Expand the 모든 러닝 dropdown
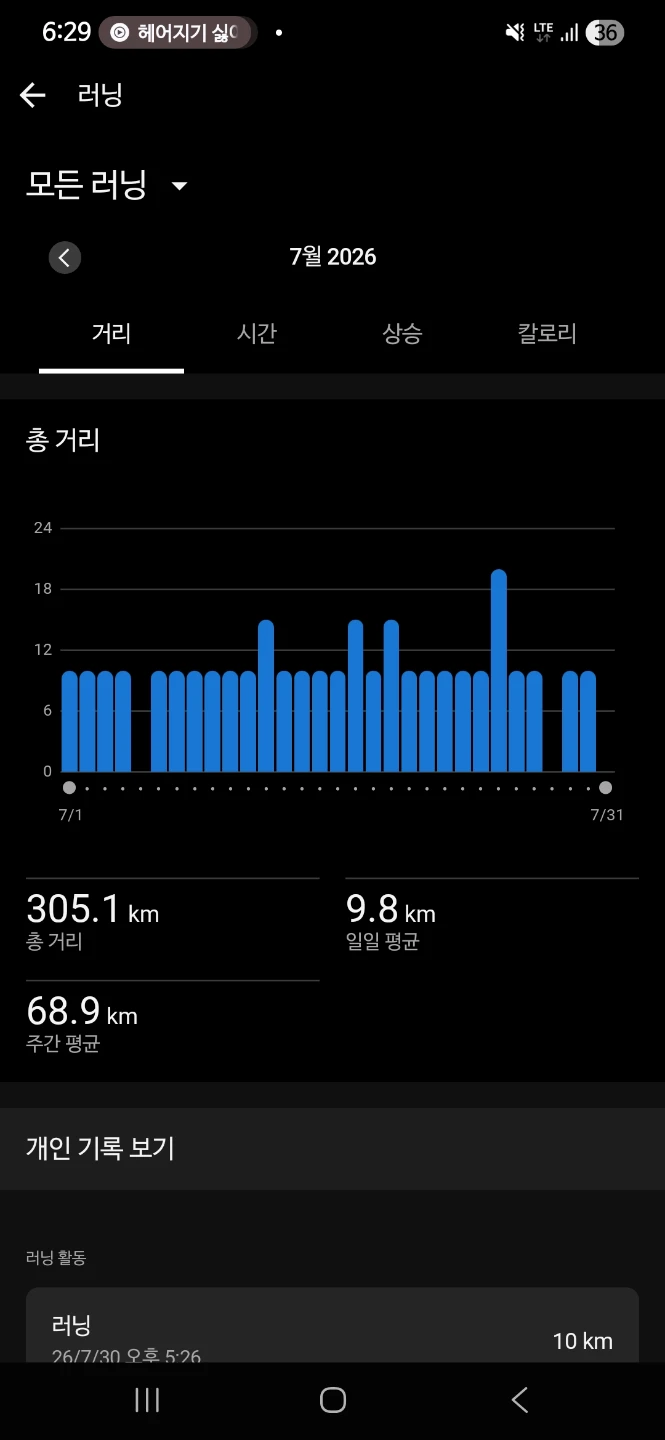Image resolution: width=665 pixels, height=1440 pixels. click(107, 185)
